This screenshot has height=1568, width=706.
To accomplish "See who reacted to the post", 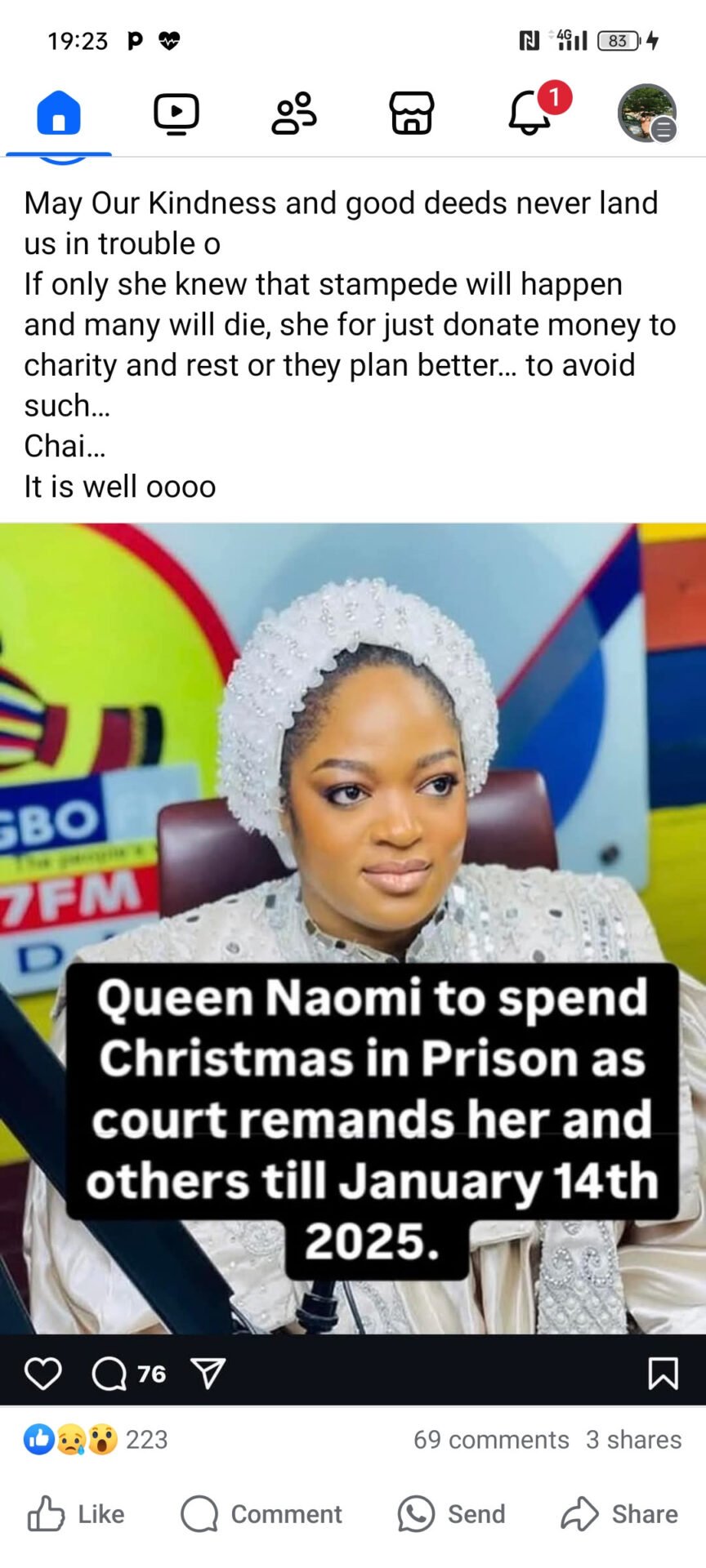I will pos(96,1439).
